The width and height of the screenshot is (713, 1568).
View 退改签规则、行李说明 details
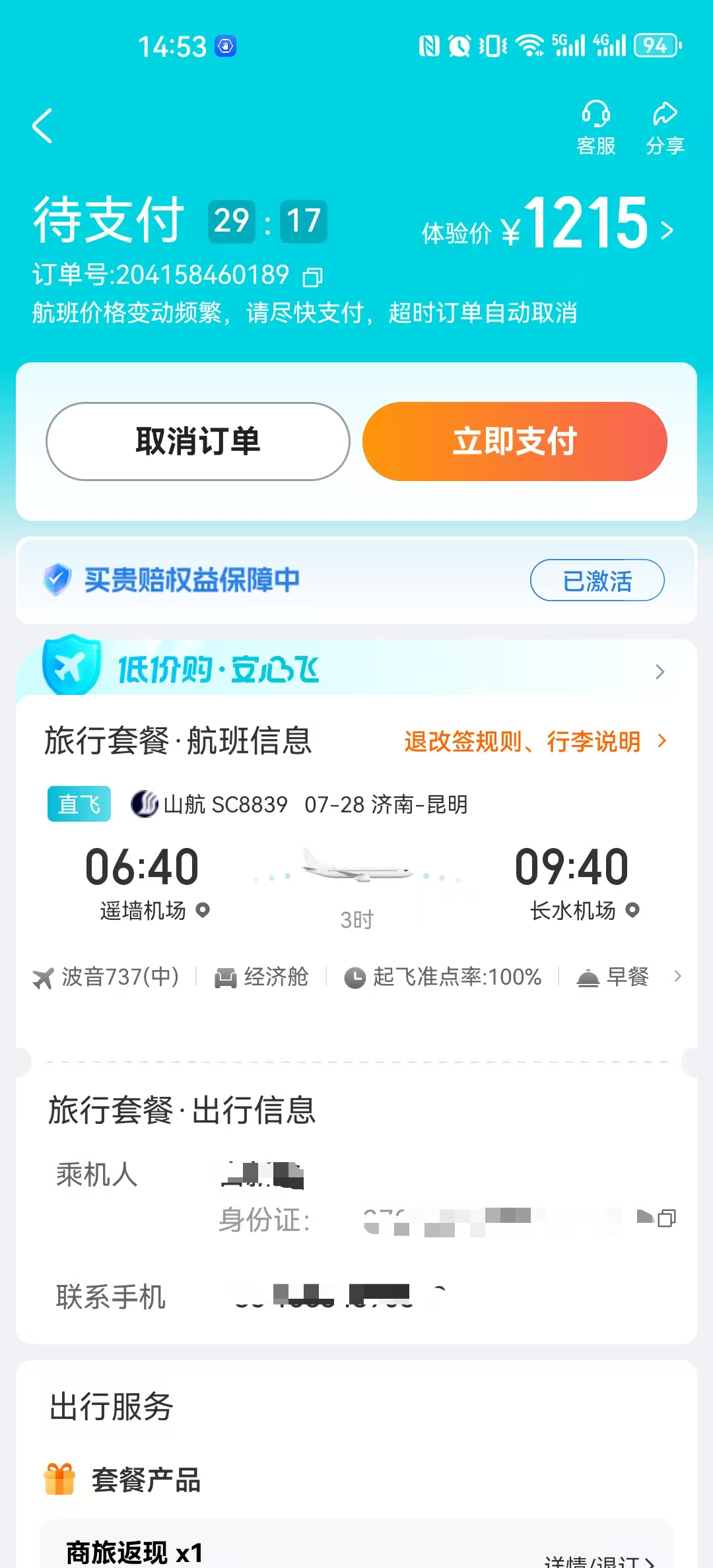pos(535,741)
